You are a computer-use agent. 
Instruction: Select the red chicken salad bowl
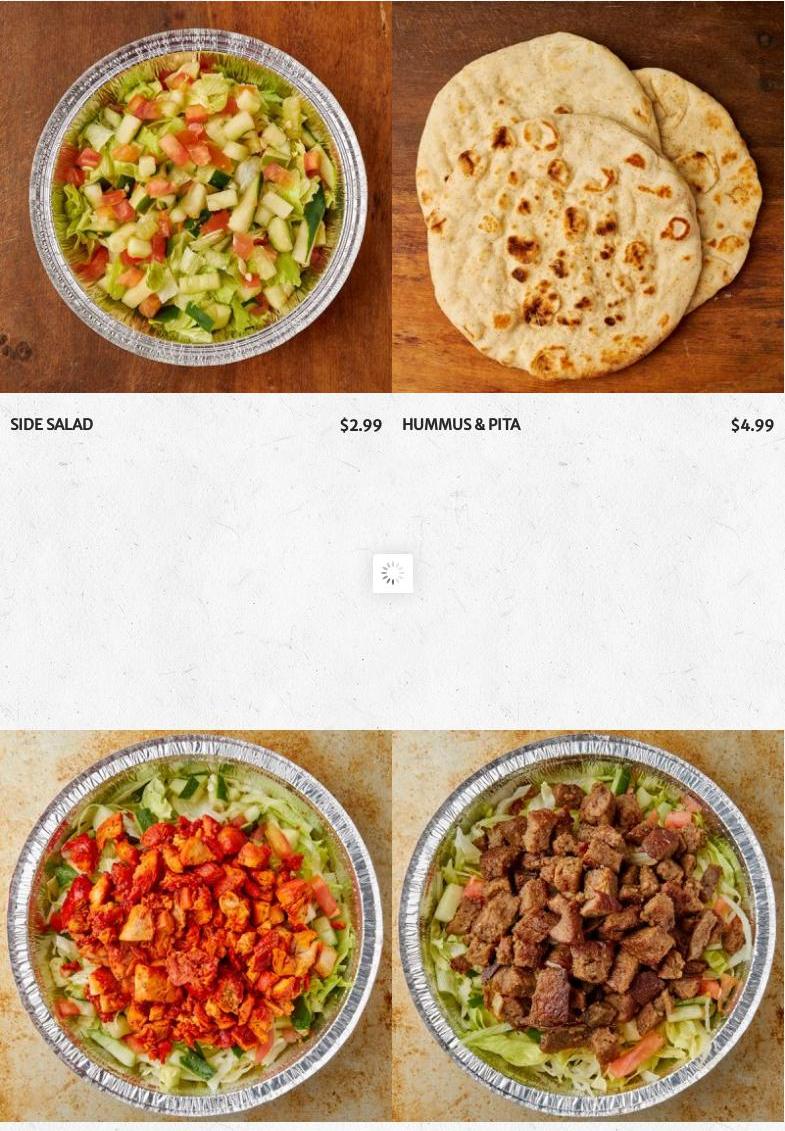point(195,925)
